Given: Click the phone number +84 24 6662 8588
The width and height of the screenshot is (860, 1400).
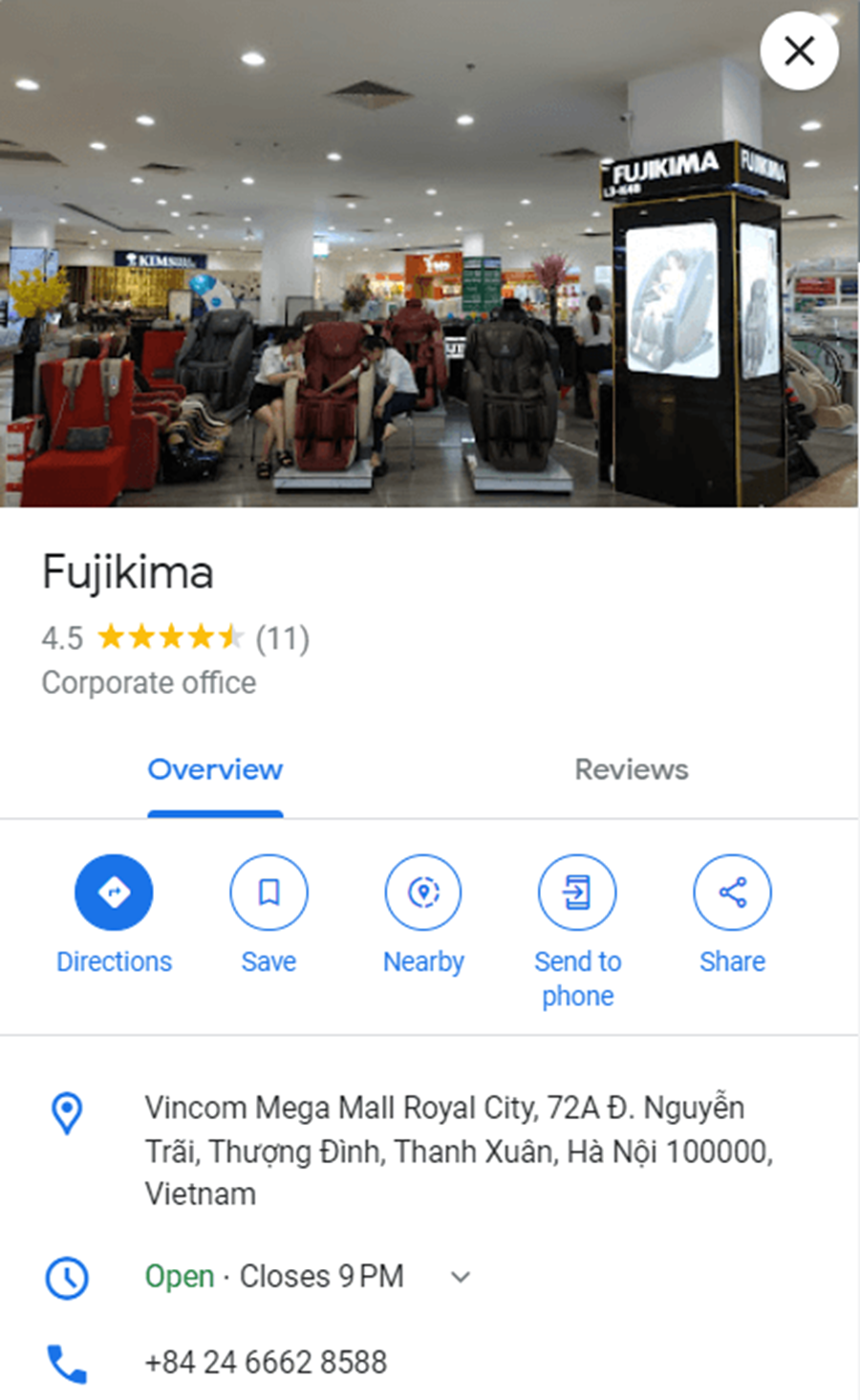Looking at the screenshot, I should point(266,1362).
